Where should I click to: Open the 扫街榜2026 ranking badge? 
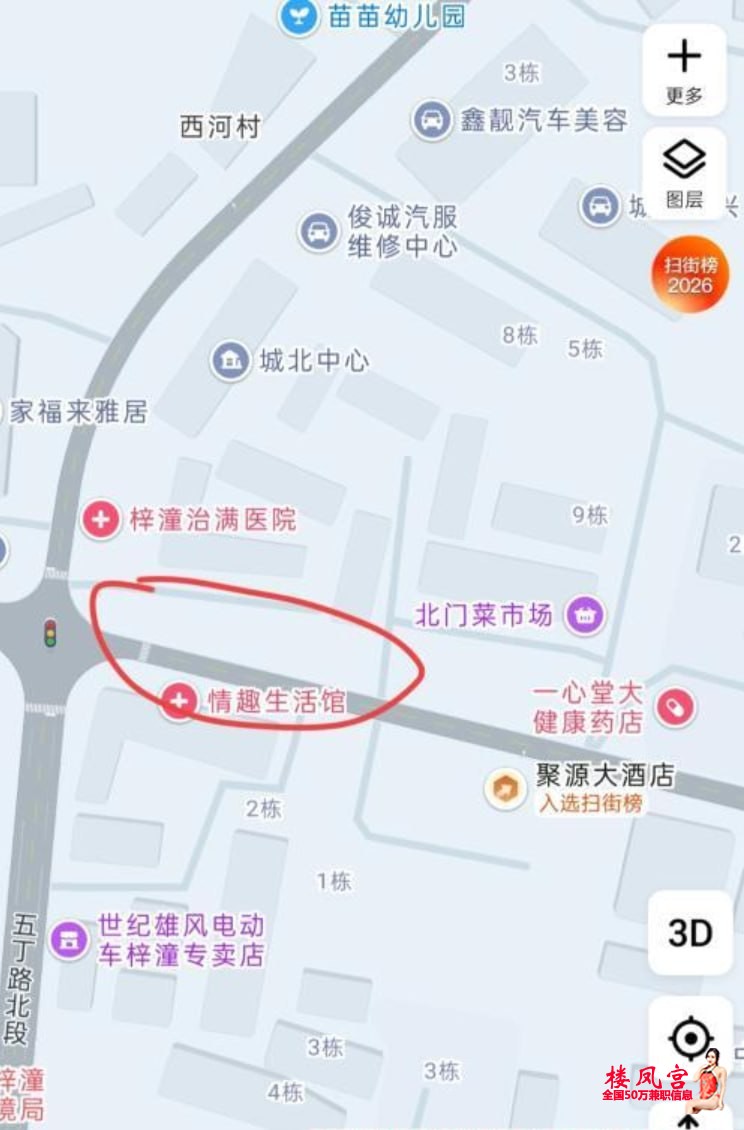click(690, 272)
